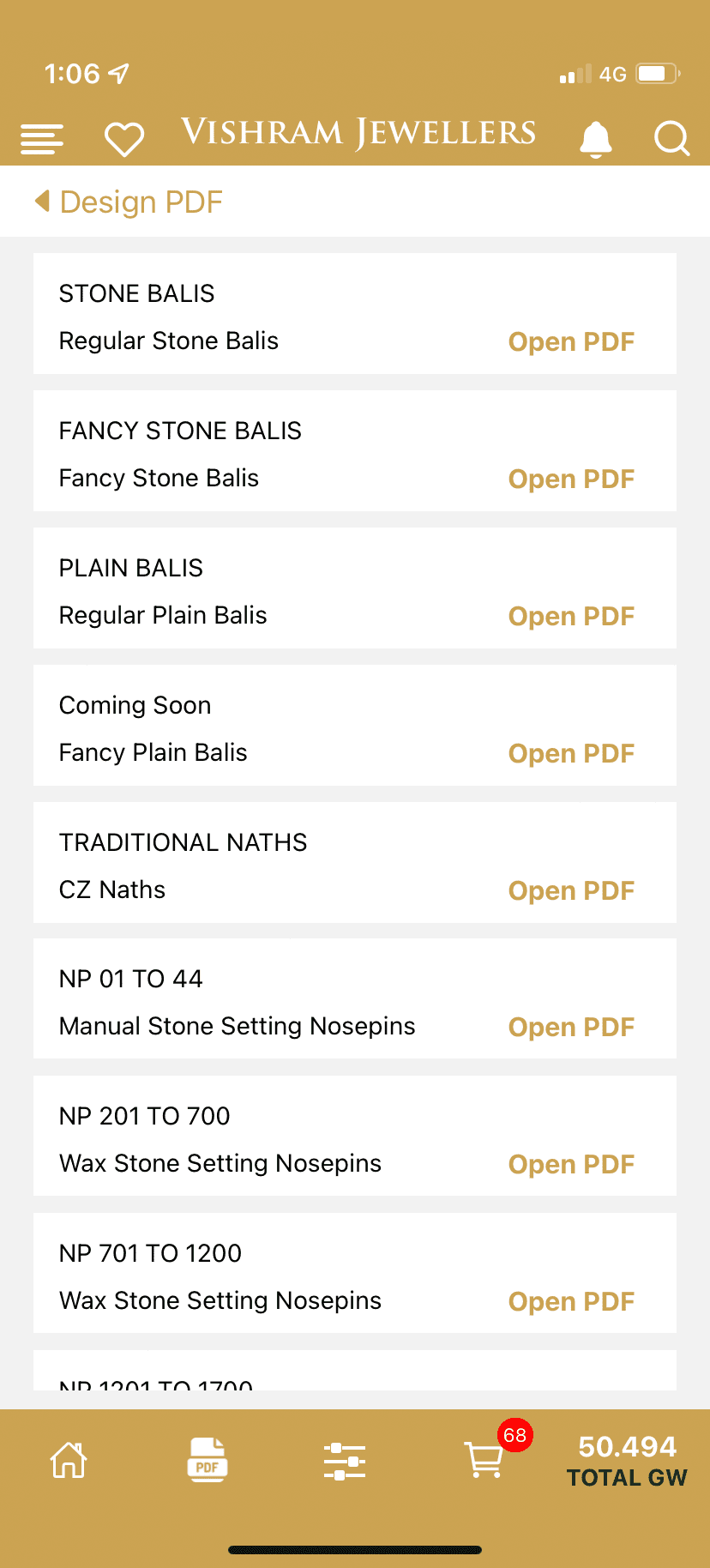The image size is (710, 1568).
Task: Switch to the PDF tab
Action: 207,1460
